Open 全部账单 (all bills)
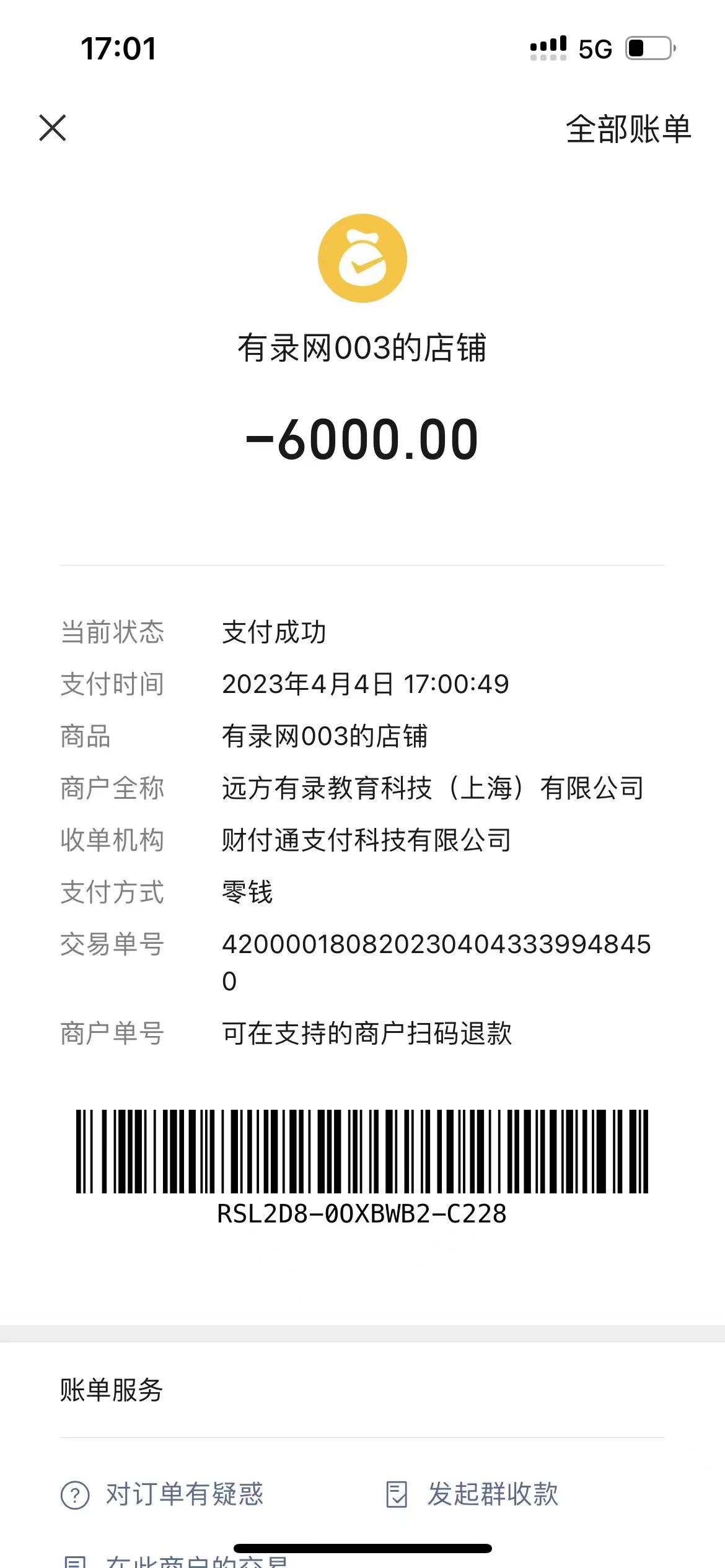This screenshot has width=725, height=1568. pos(628,129)
